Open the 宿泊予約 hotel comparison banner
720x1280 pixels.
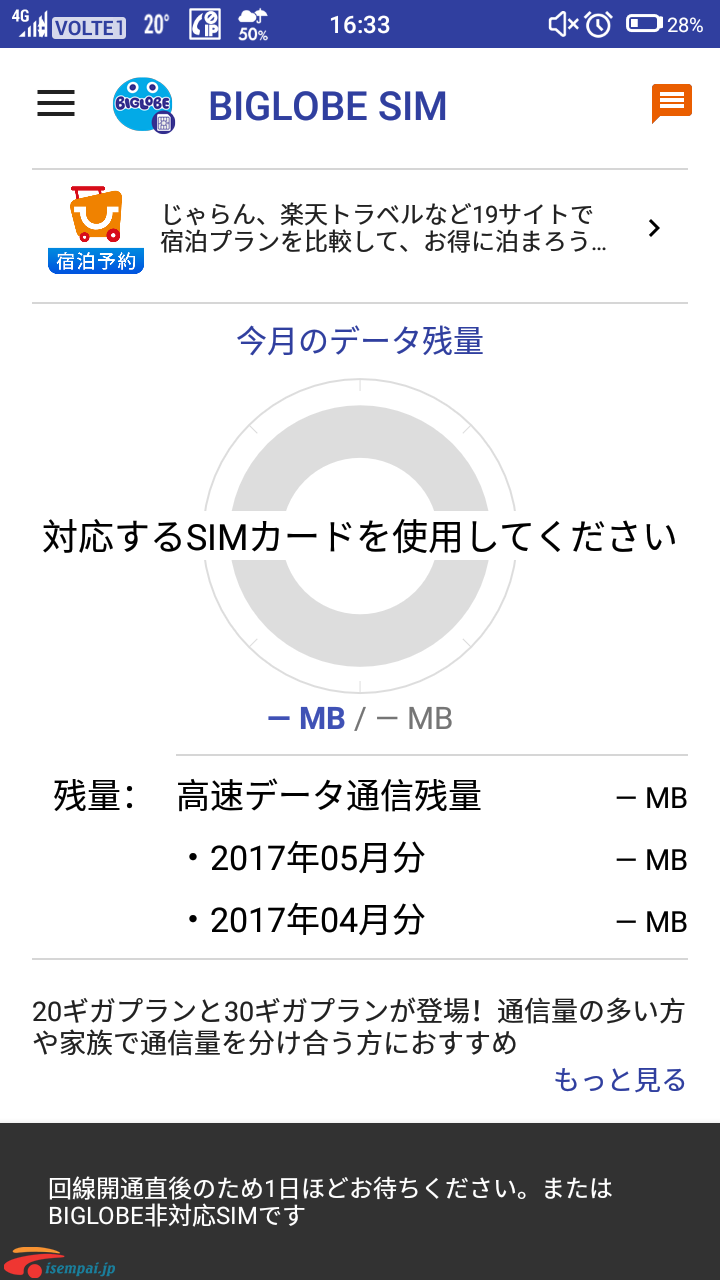click(x=360, y=229)
